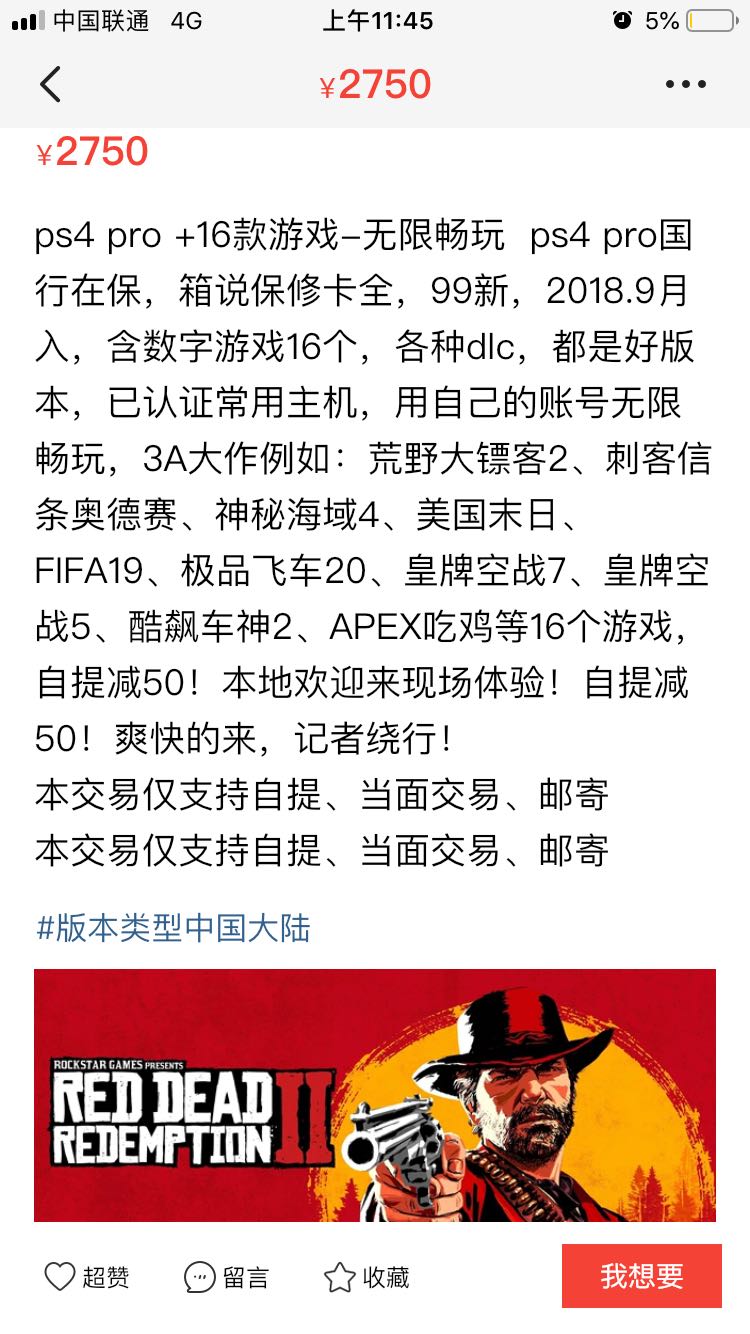Go back using the top-left arrow
Screen dimensions: 750x1334
[x=51, y=84]
